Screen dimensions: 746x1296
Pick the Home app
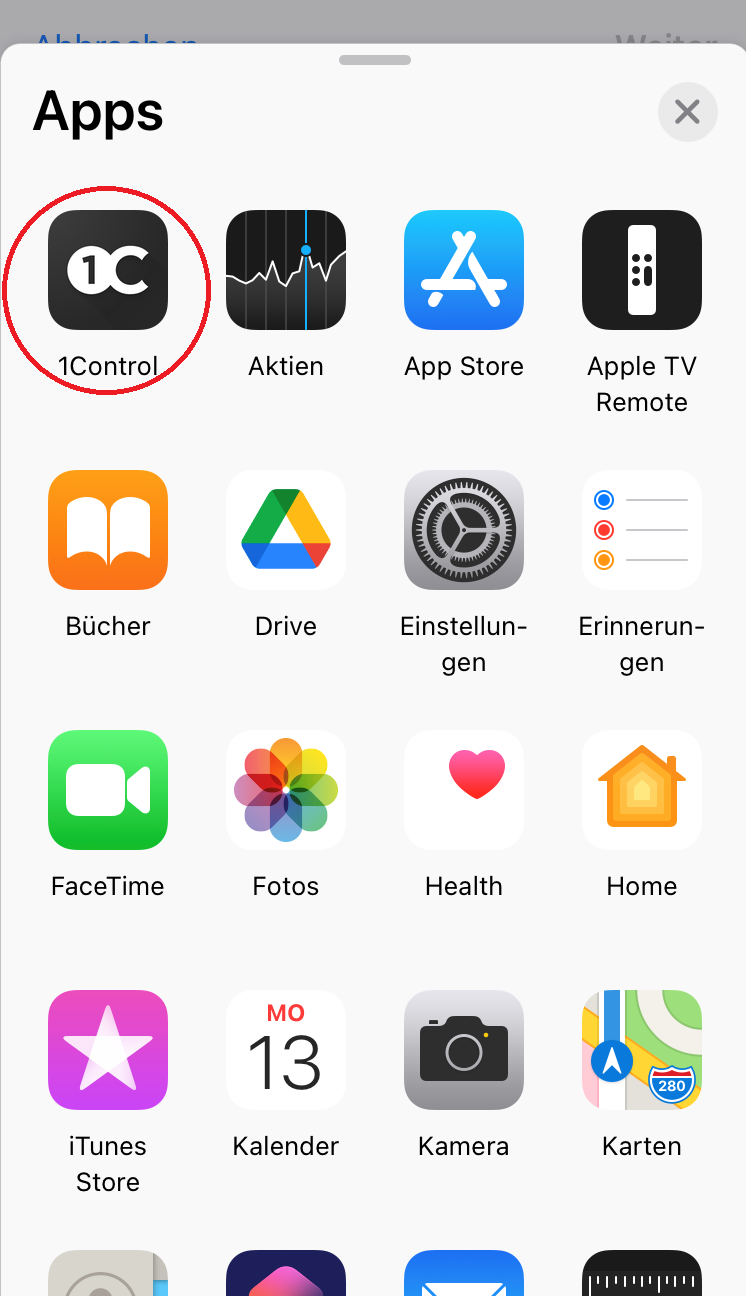point(642,790)
